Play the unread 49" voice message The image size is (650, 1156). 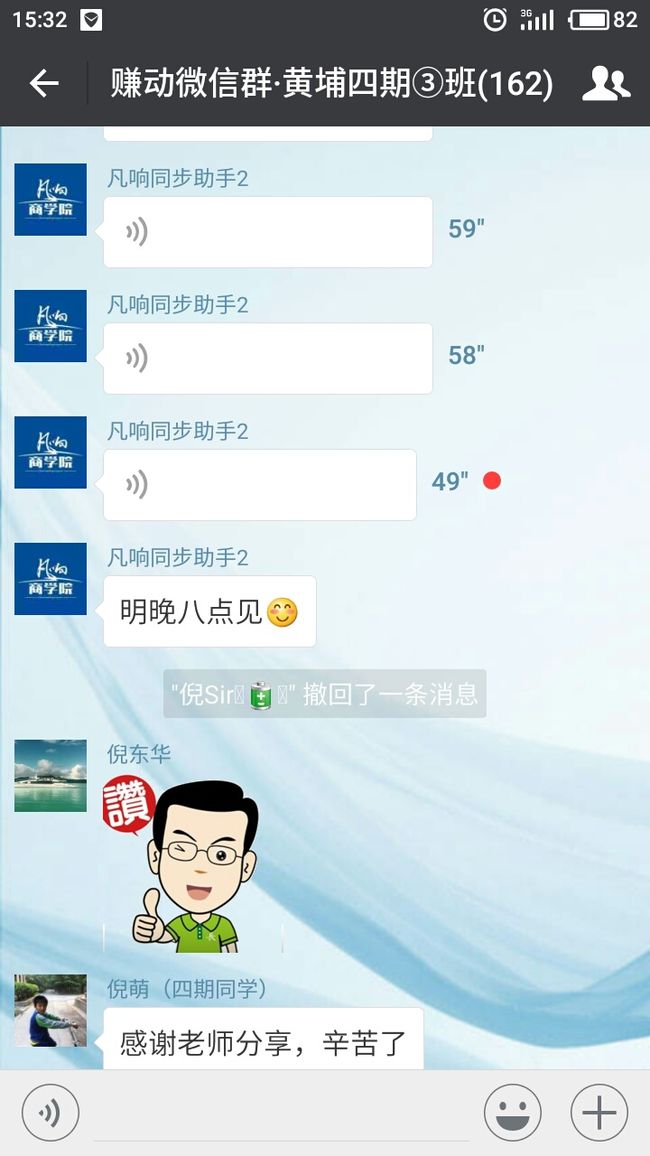[259, 484]
